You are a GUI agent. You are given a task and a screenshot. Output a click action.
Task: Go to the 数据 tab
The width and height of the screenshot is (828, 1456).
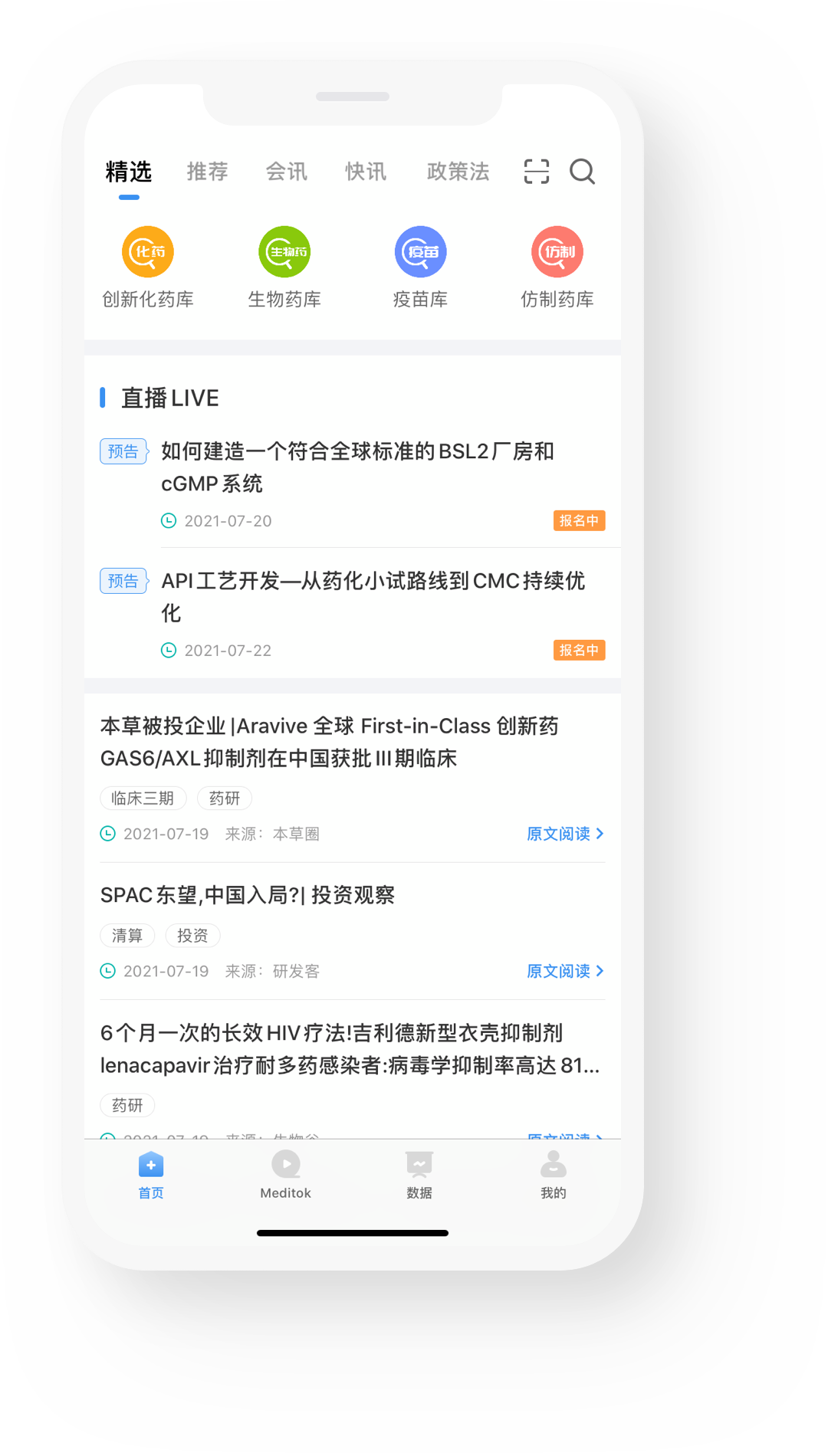tap(419, 1176)
